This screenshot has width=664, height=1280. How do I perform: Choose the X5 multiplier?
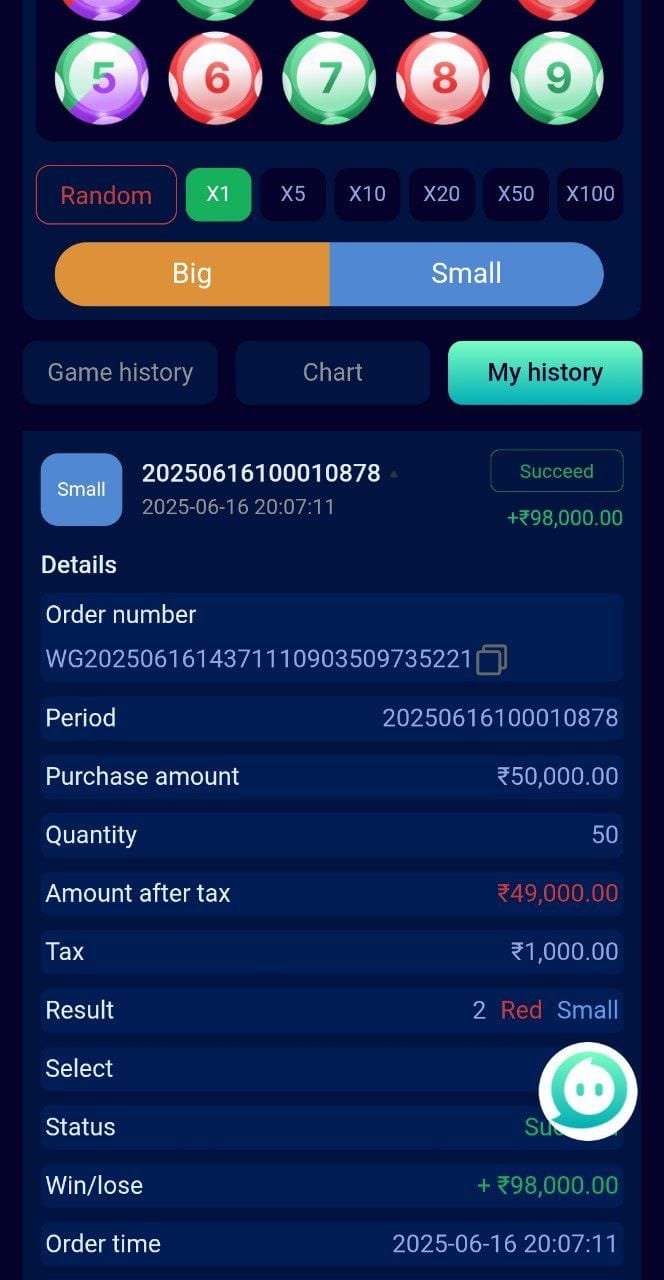[x=293, y=194]
